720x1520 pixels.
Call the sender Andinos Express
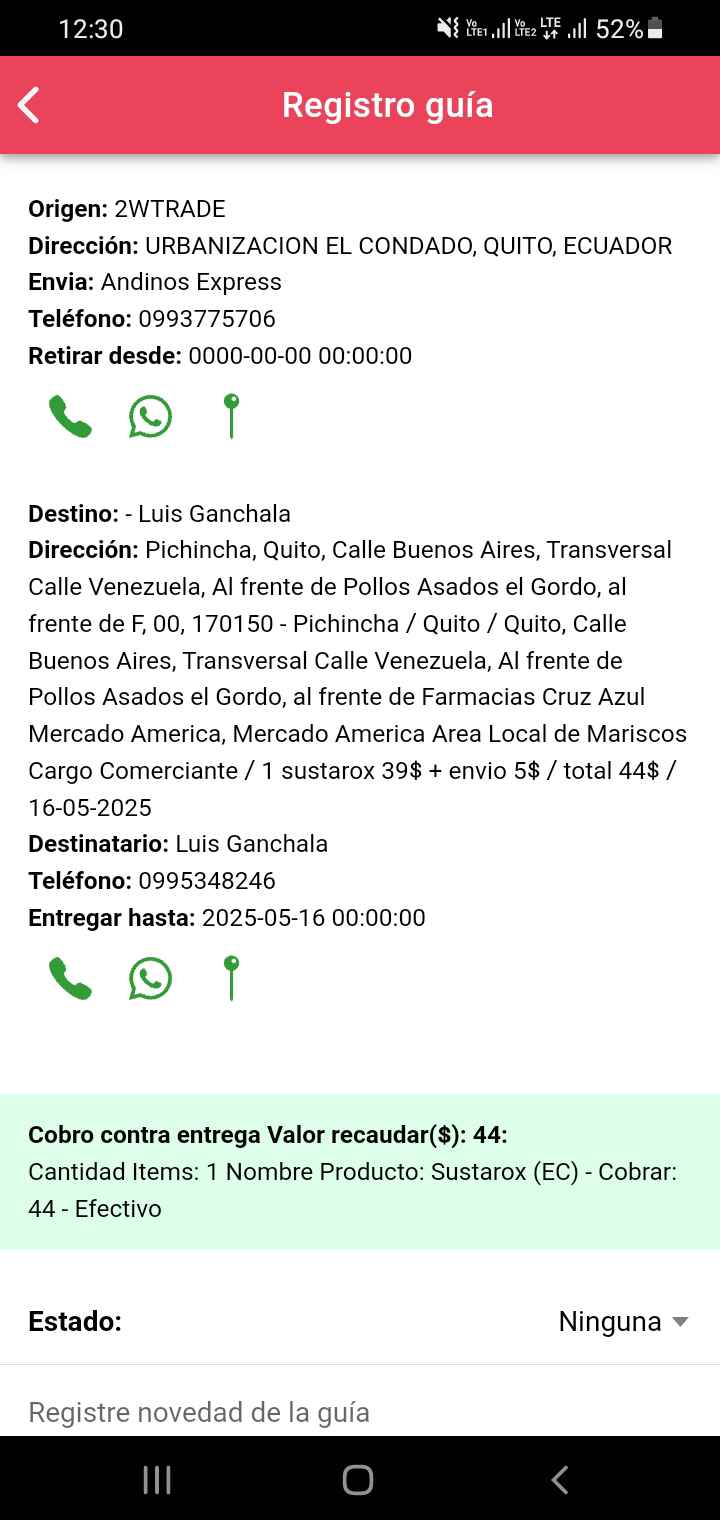pos(70,417)
